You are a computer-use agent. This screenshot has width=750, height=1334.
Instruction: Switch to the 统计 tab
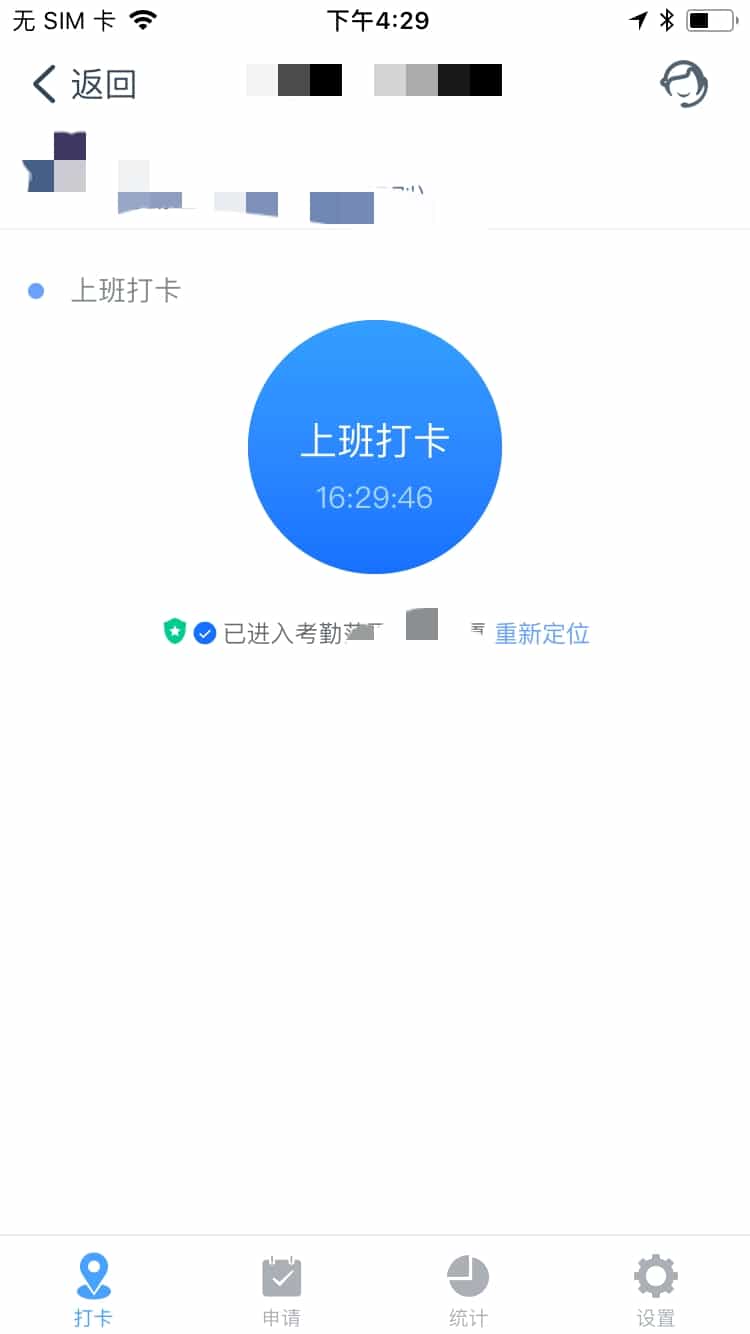tap(468, 1290)
